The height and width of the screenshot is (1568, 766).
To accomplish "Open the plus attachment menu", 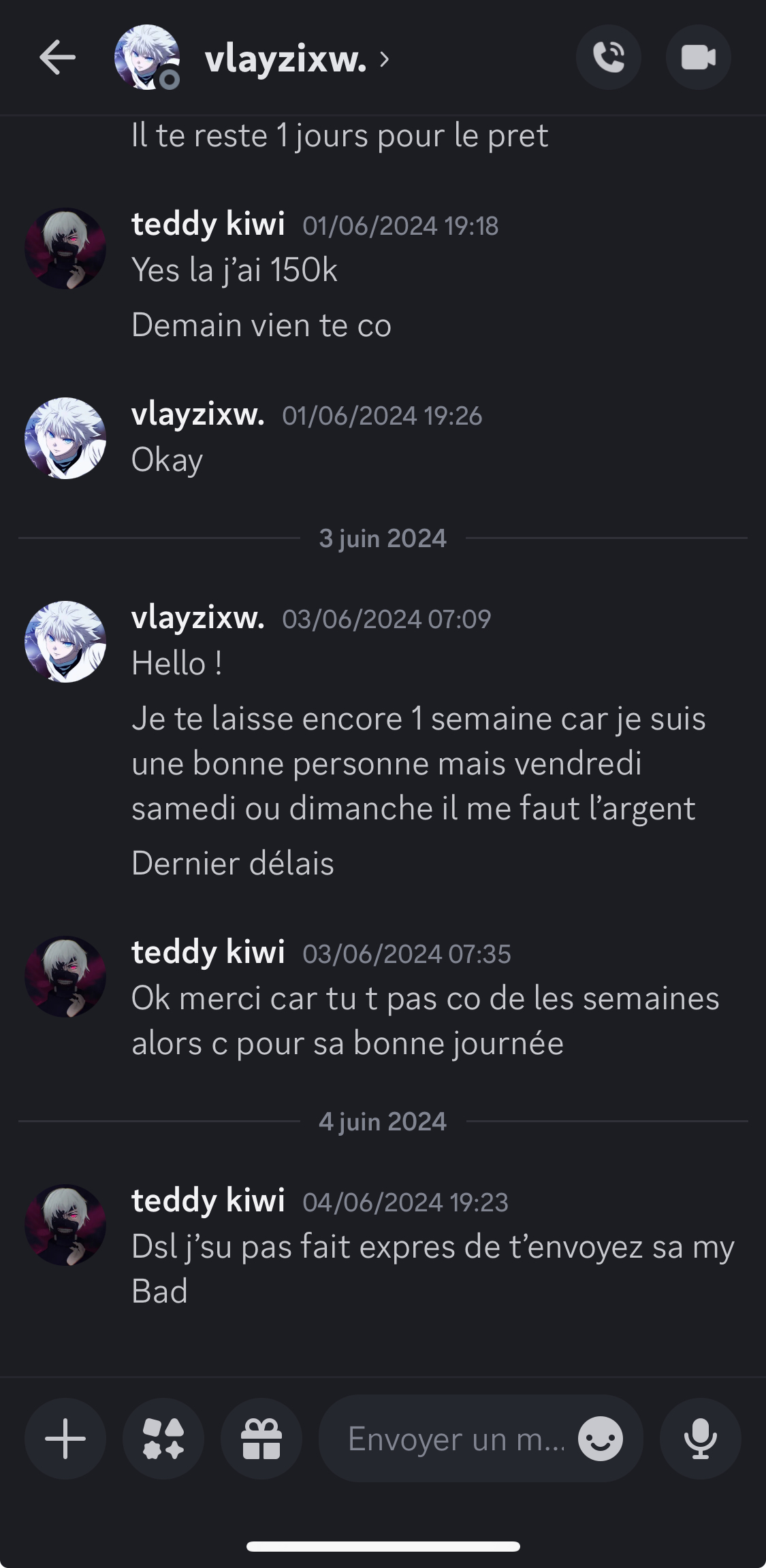I will [65, 1438].
